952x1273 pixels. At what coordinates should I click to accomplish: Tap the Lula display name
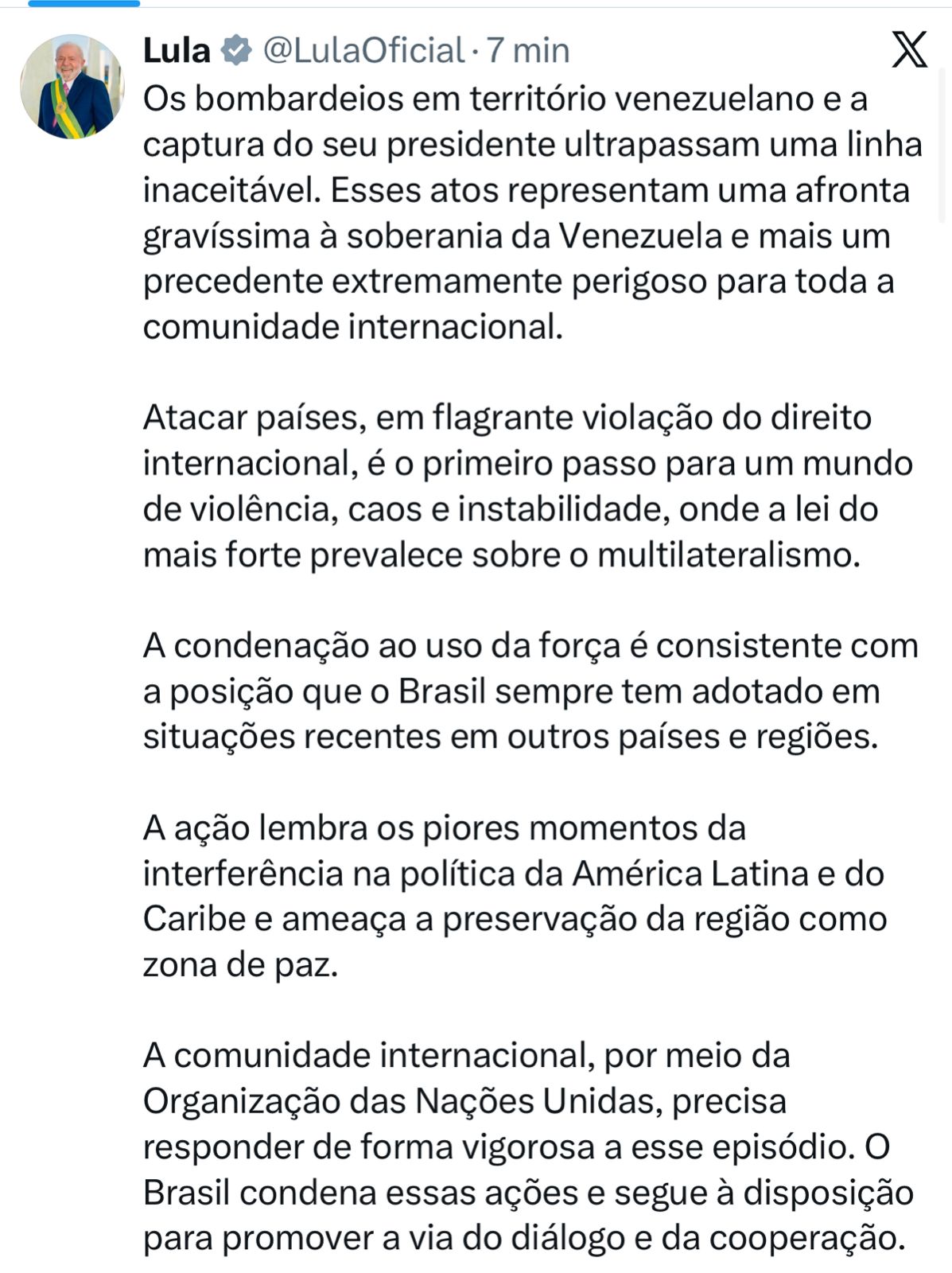(x=177, y=50)
